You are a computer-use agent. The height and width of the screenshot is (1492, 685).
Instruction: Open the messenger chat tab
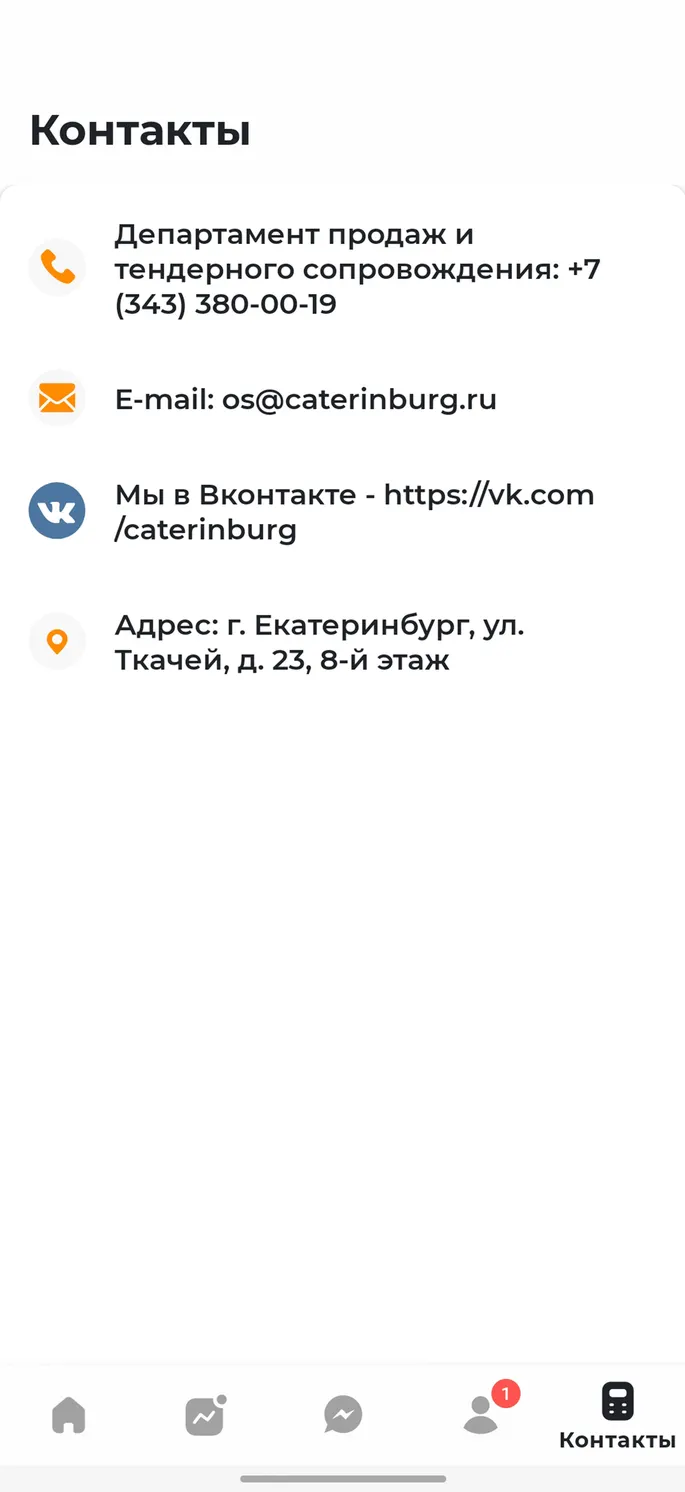point(343,1415)
